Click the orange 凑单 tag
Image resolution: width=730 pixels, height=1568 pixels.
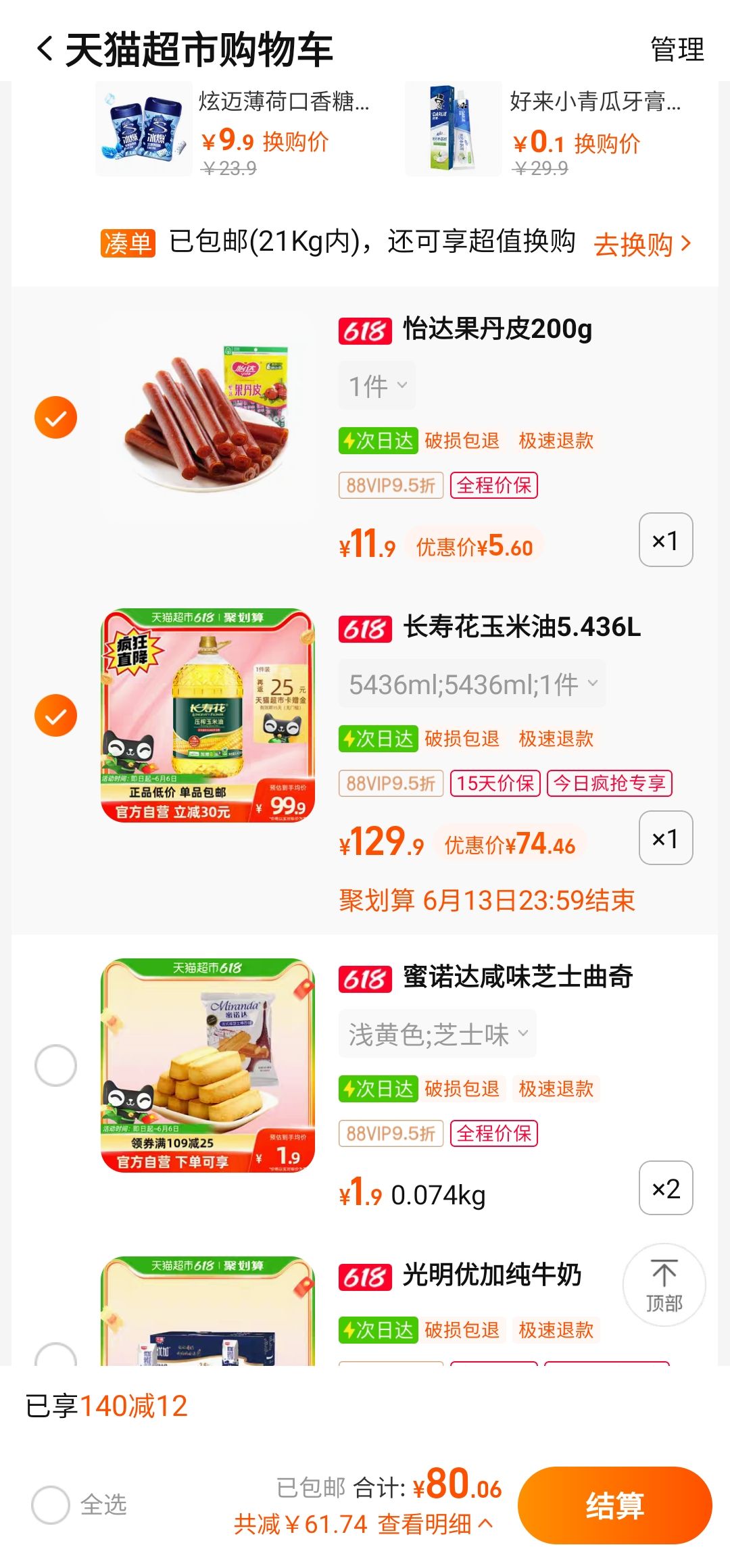click(126, 245)
